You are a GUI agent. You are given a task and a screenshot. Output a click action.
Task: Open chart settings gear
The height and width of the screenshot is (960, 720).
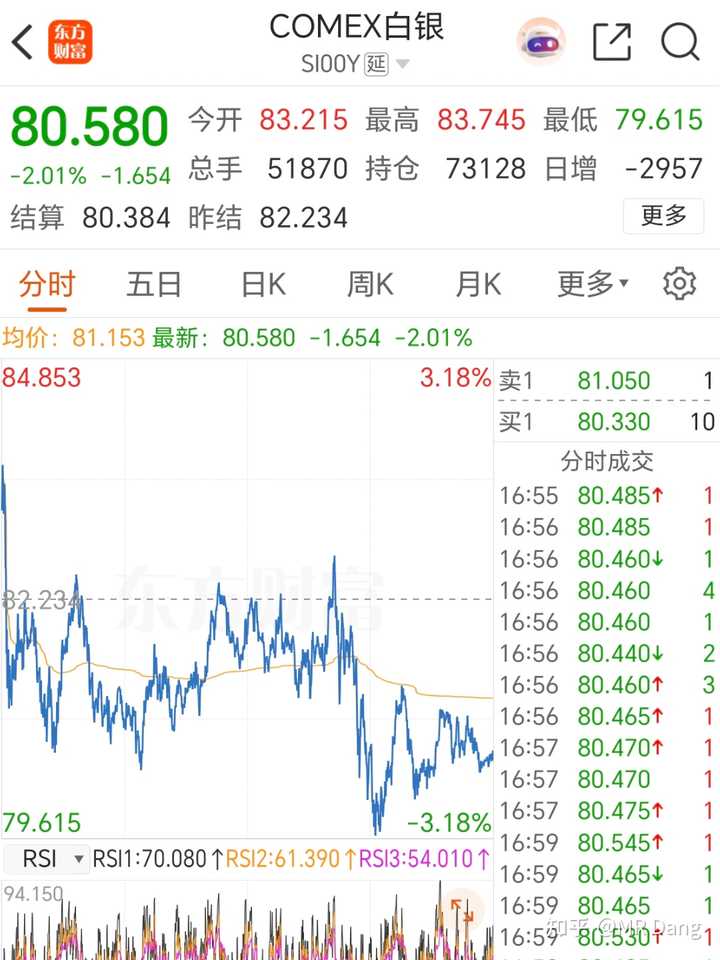click(679, 285)
